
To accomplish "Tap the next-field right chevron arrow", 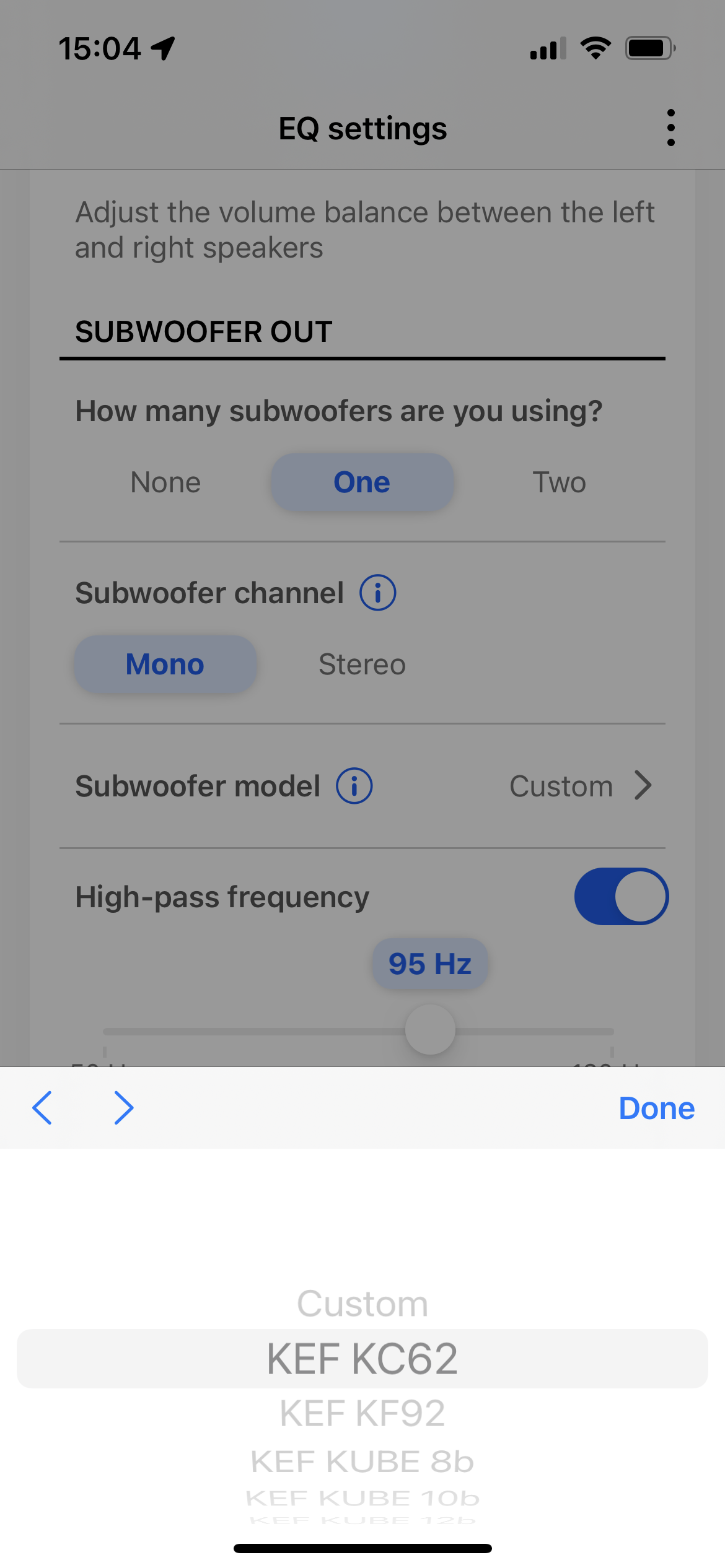I will pyautogui.click(x=123, y=1108).
